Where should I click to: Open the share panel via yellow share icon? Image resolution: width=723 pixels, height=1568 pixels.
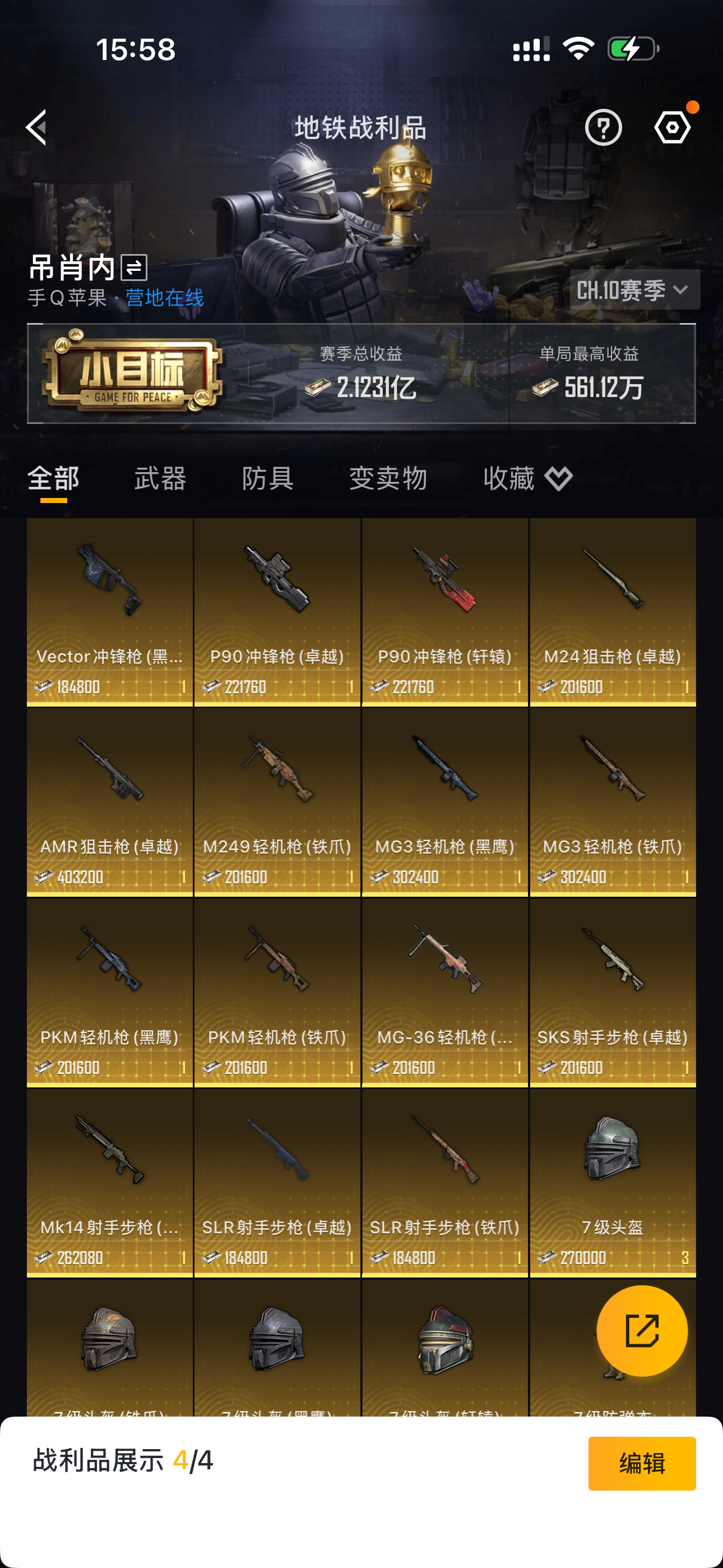pyautogui.click(x=643, y=1331)
